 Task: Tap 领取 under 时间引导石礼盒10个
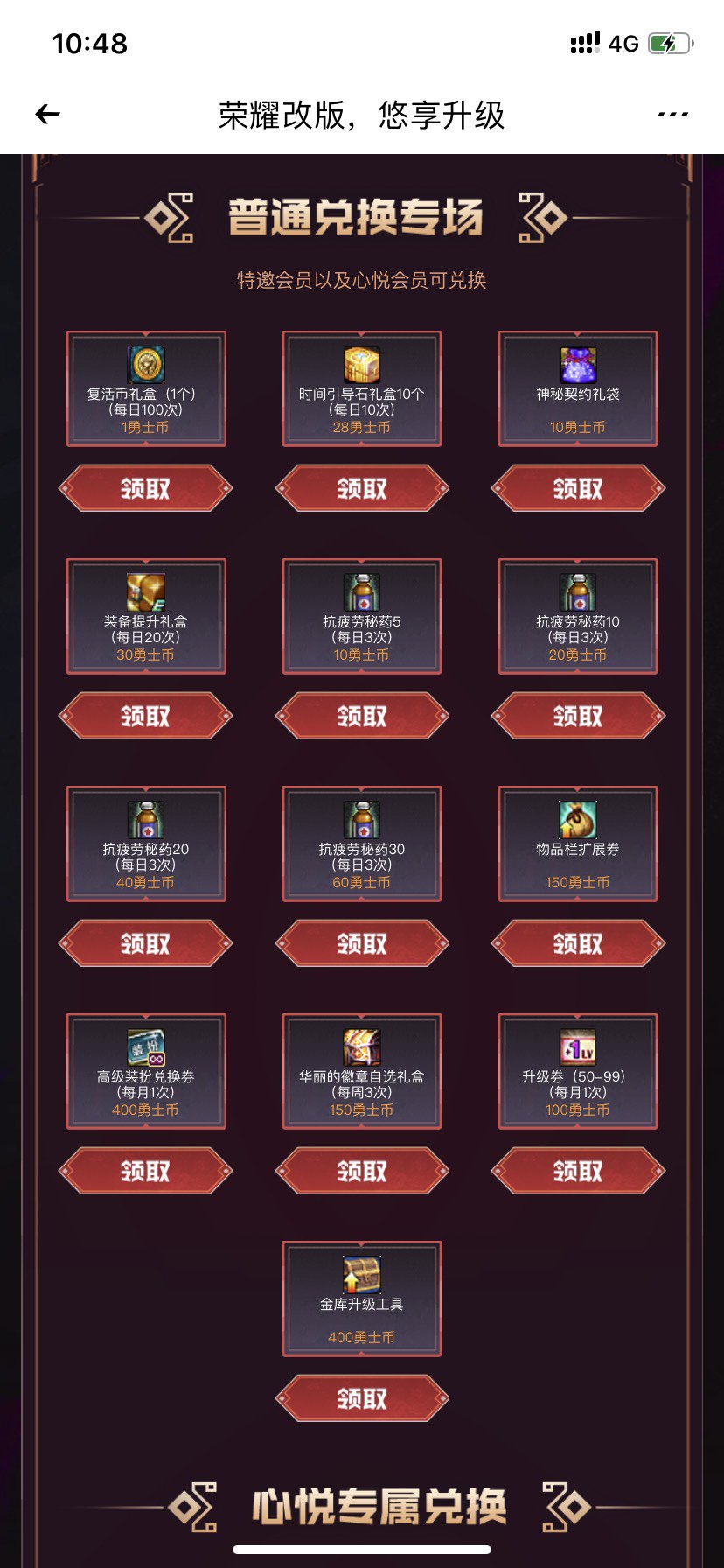pyautogui.click(x=362, y=488)
